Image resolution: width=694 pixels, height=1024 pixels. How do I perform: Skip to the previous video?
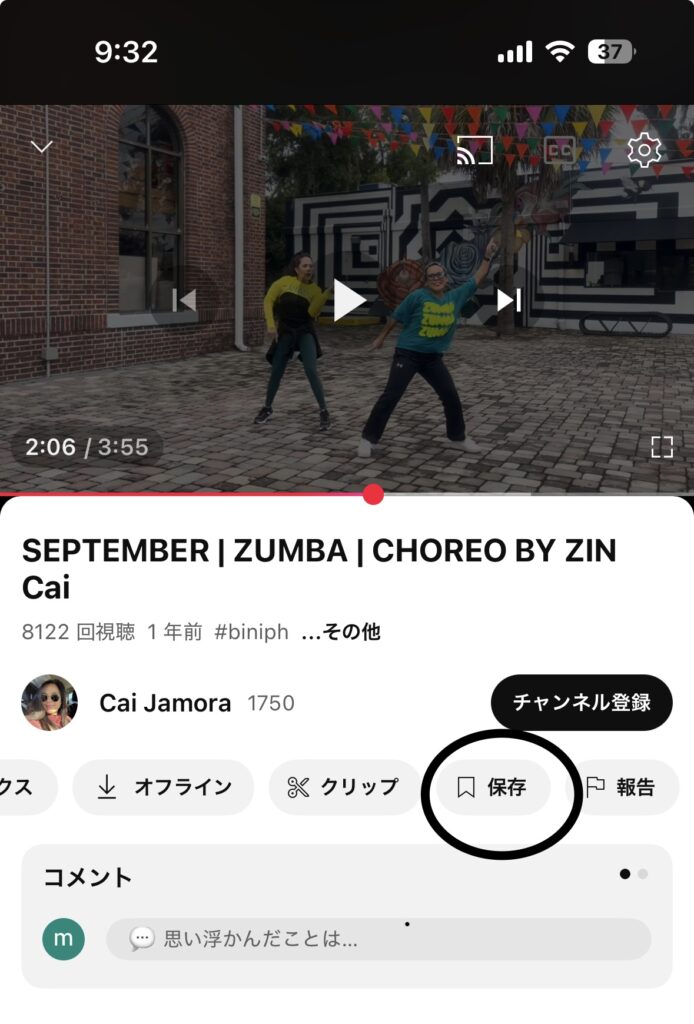pyautogui.click(x=185, y=300)
